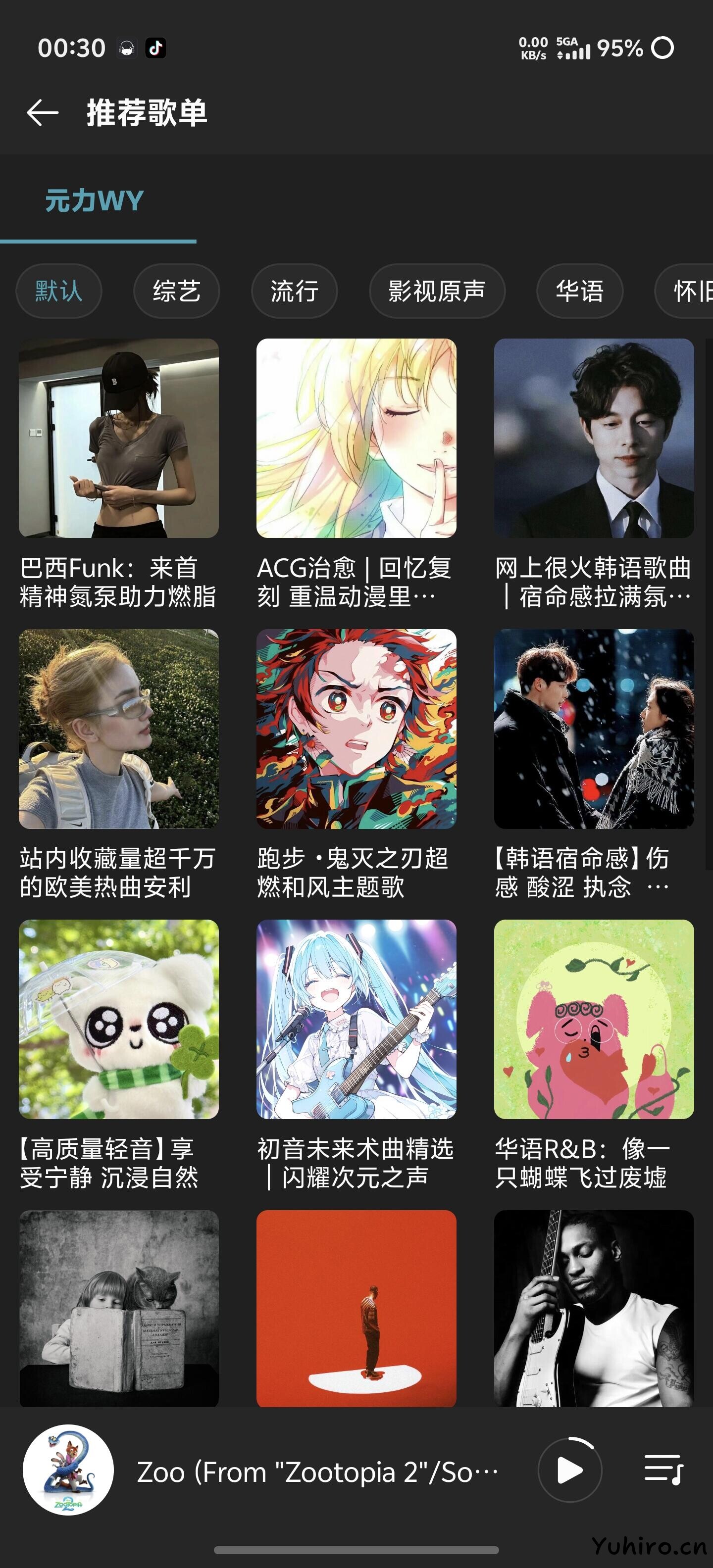Image resolution: width=713 pixels, height=1568 pixels.
Task: Open 【高质量轻音】 playlist
Action: (119, 1019)
